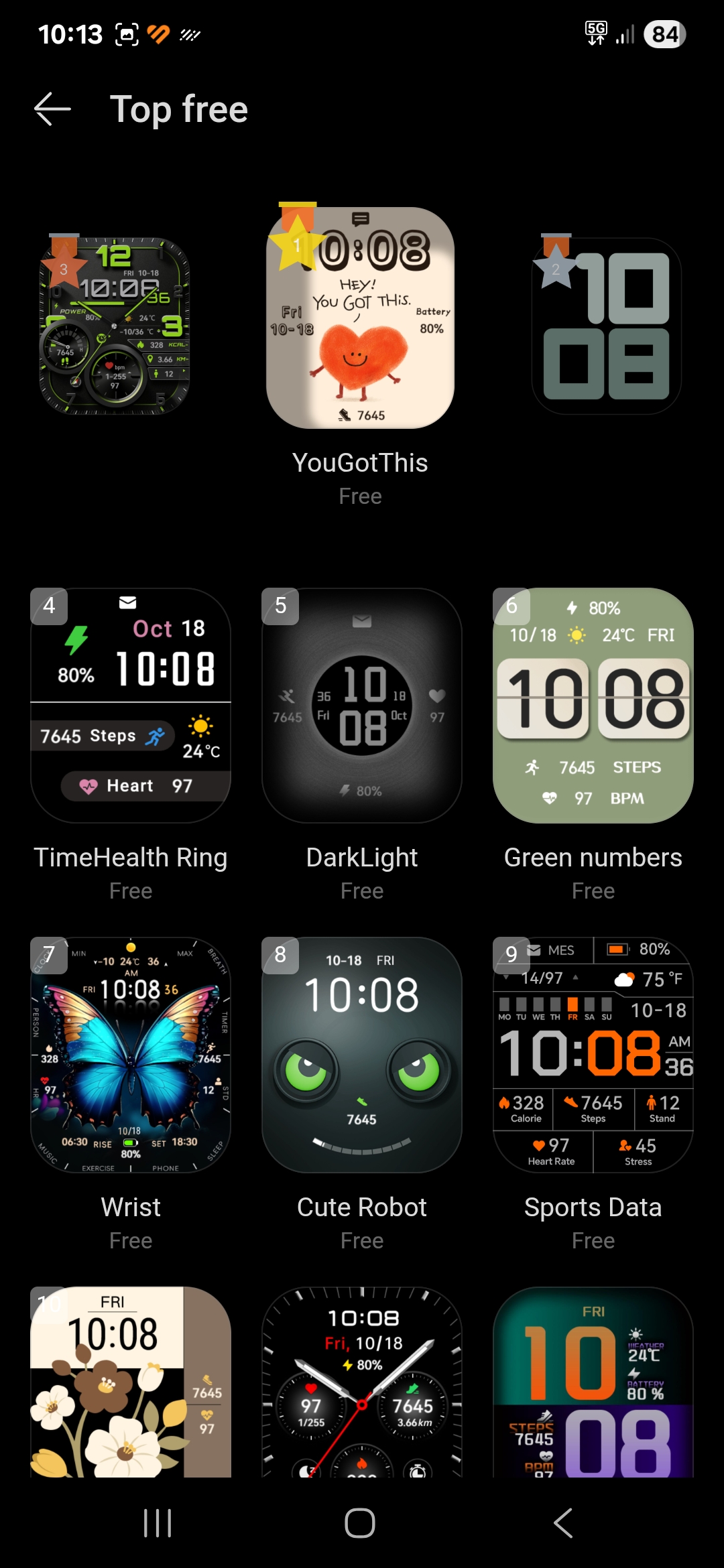Open the TimeHealth Ring watch face

[131, 706]
